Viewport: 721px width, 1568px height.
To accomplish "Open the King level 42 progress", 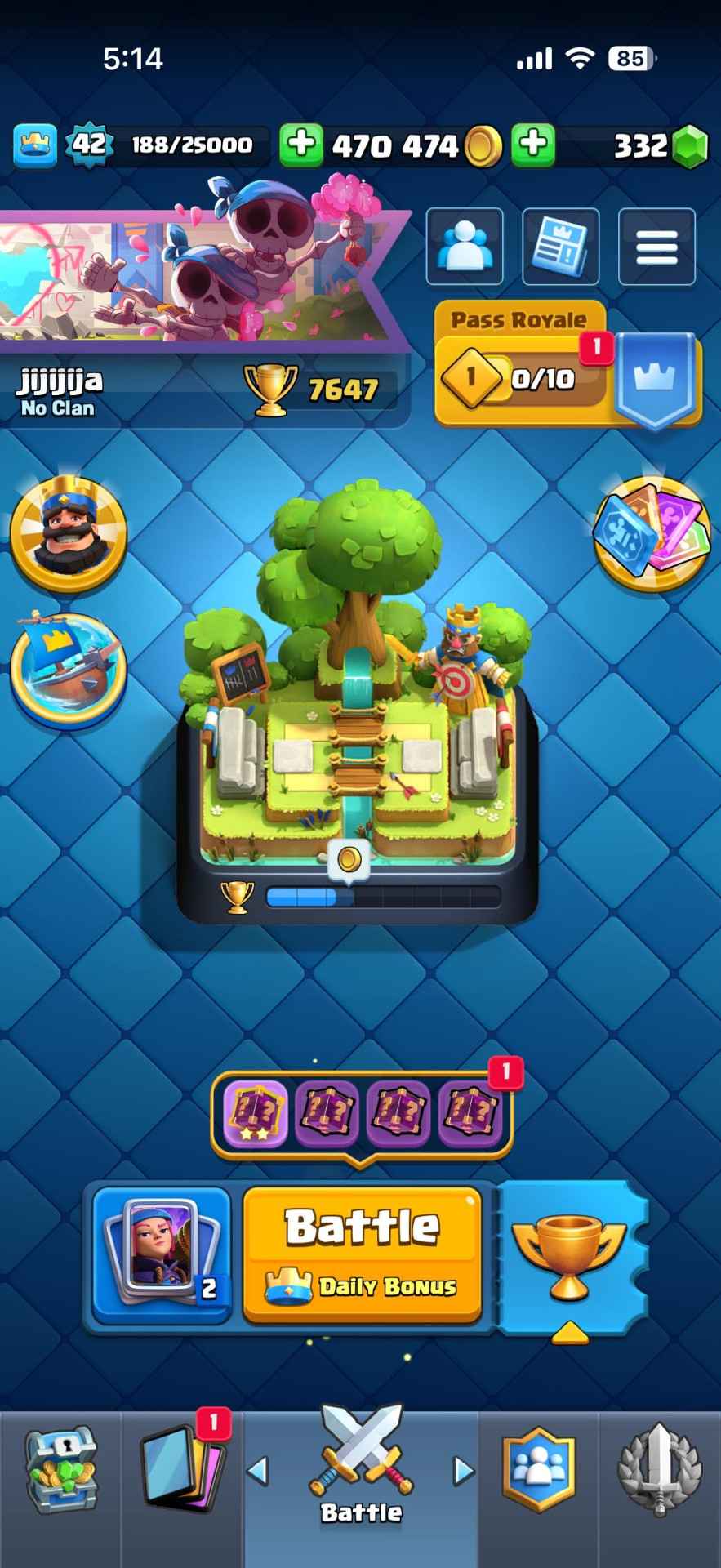I will click(90, 145).
